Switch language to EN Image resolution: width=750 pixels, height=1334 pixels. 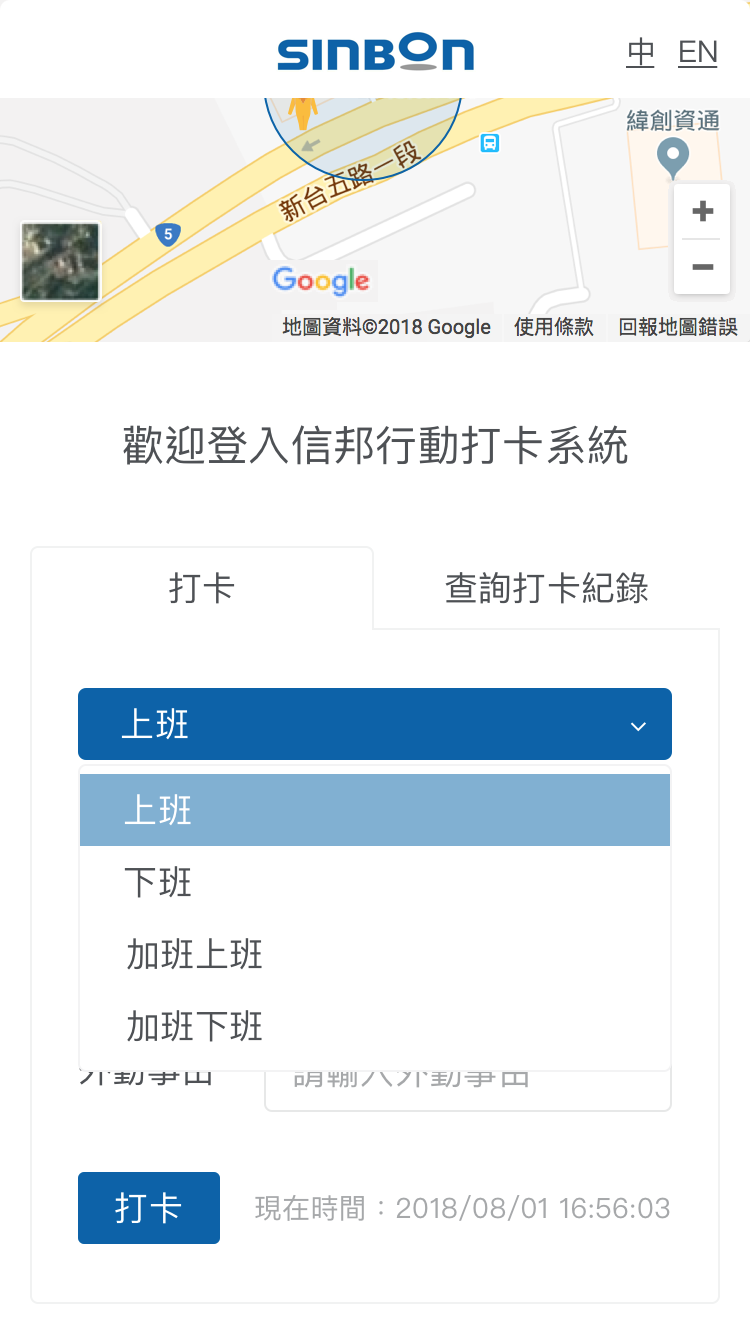click(698, 53)
